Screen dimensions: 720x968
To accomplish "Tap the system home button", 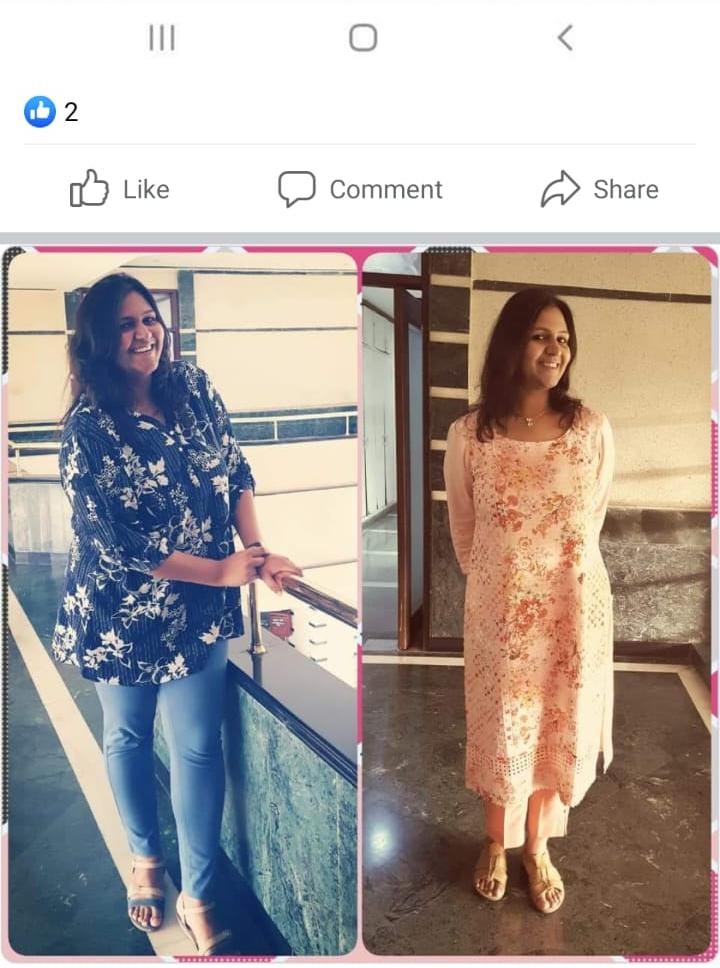I will [363, 38].
